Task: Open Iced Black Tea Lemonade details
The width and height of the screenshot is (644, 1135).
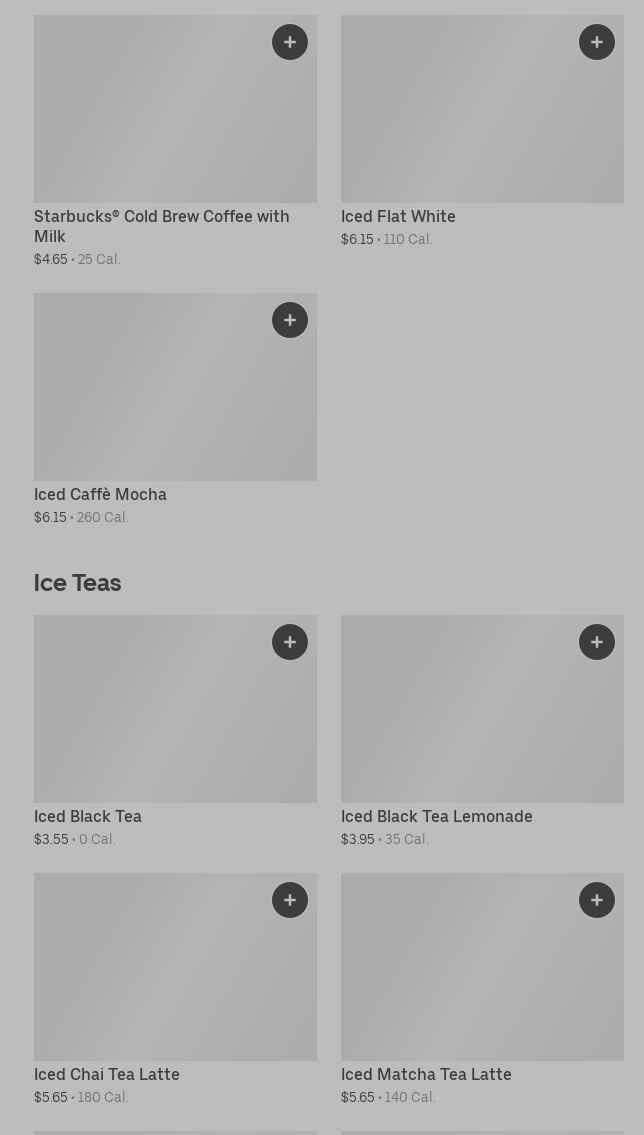Action: point(436,816)
